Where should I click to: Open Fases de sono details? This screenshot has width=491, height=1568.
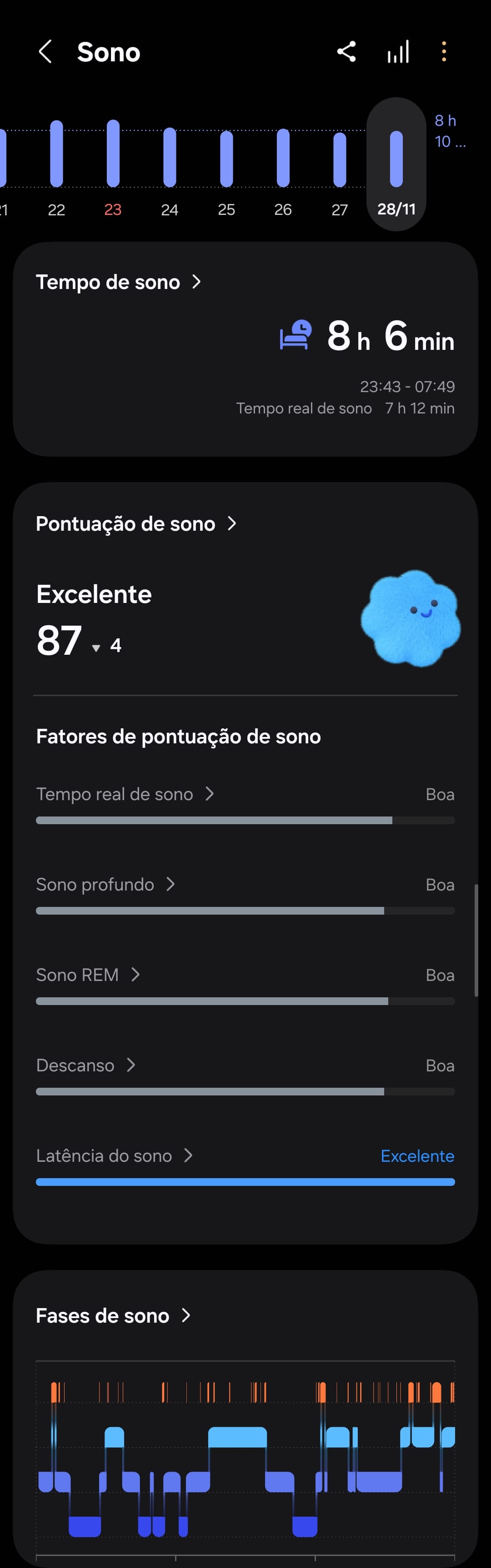pyautogui.click(x=113, y=1316)
